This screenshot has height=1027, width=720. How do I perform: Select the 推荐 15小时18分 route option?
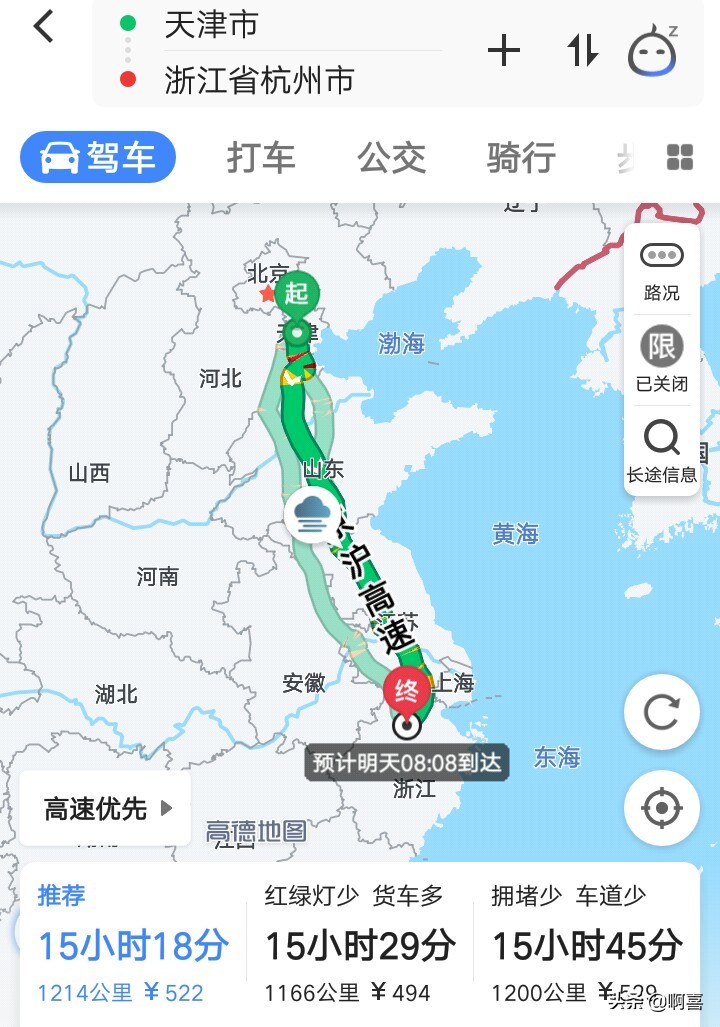click(120, 941)
